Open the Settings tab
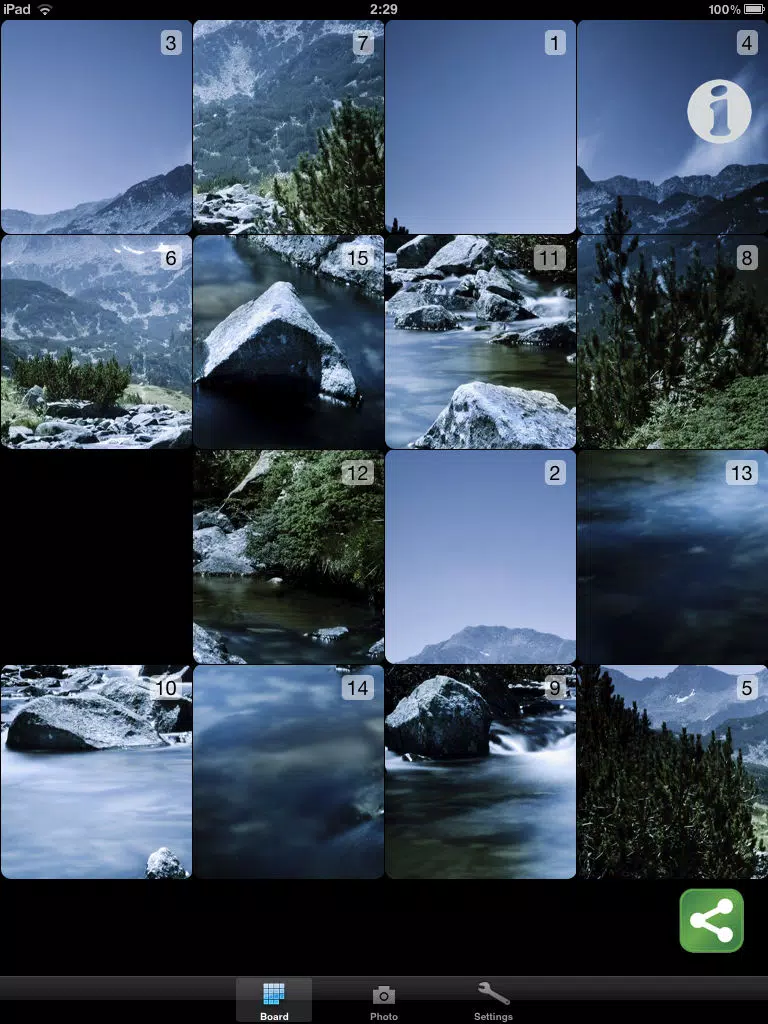The height and width of the screenshot is (1024, 768). click(493, 1001)
